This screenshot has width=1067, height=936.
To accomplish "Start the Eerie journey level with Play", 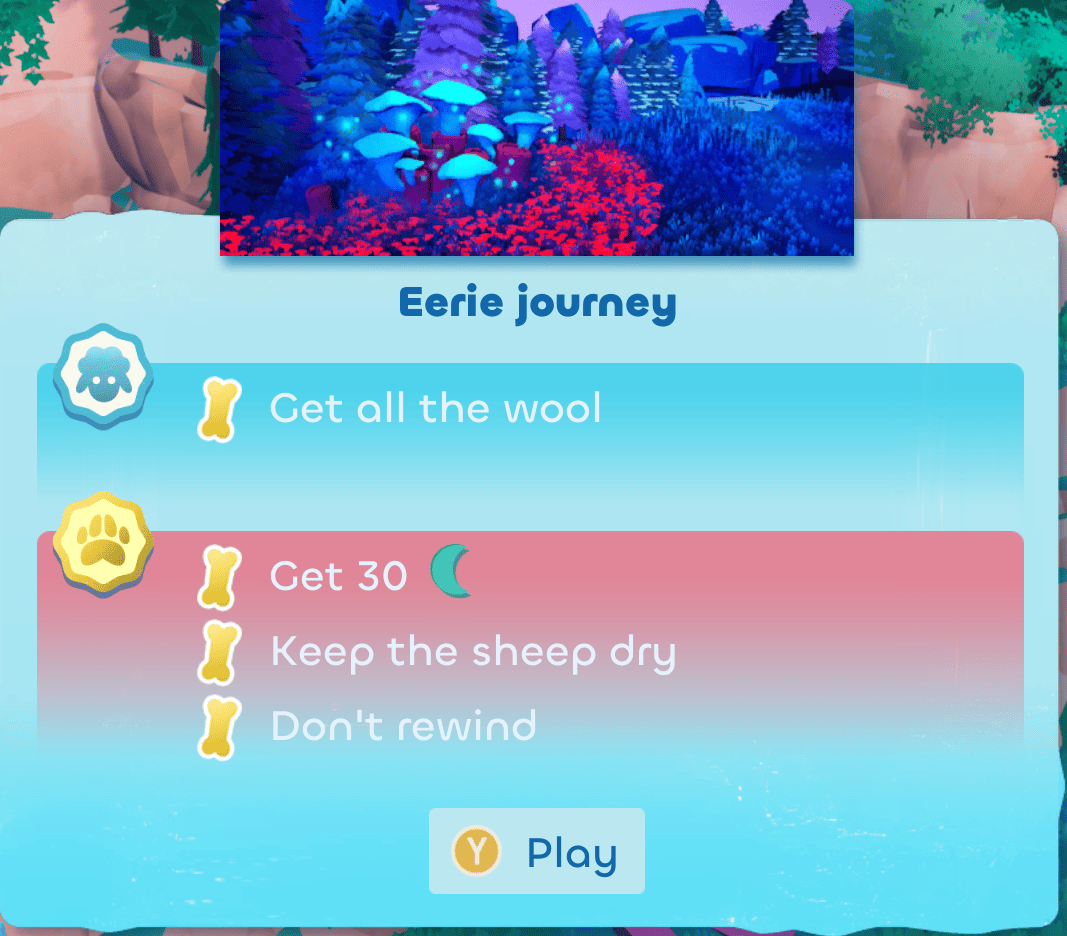I will pos(537,852).
